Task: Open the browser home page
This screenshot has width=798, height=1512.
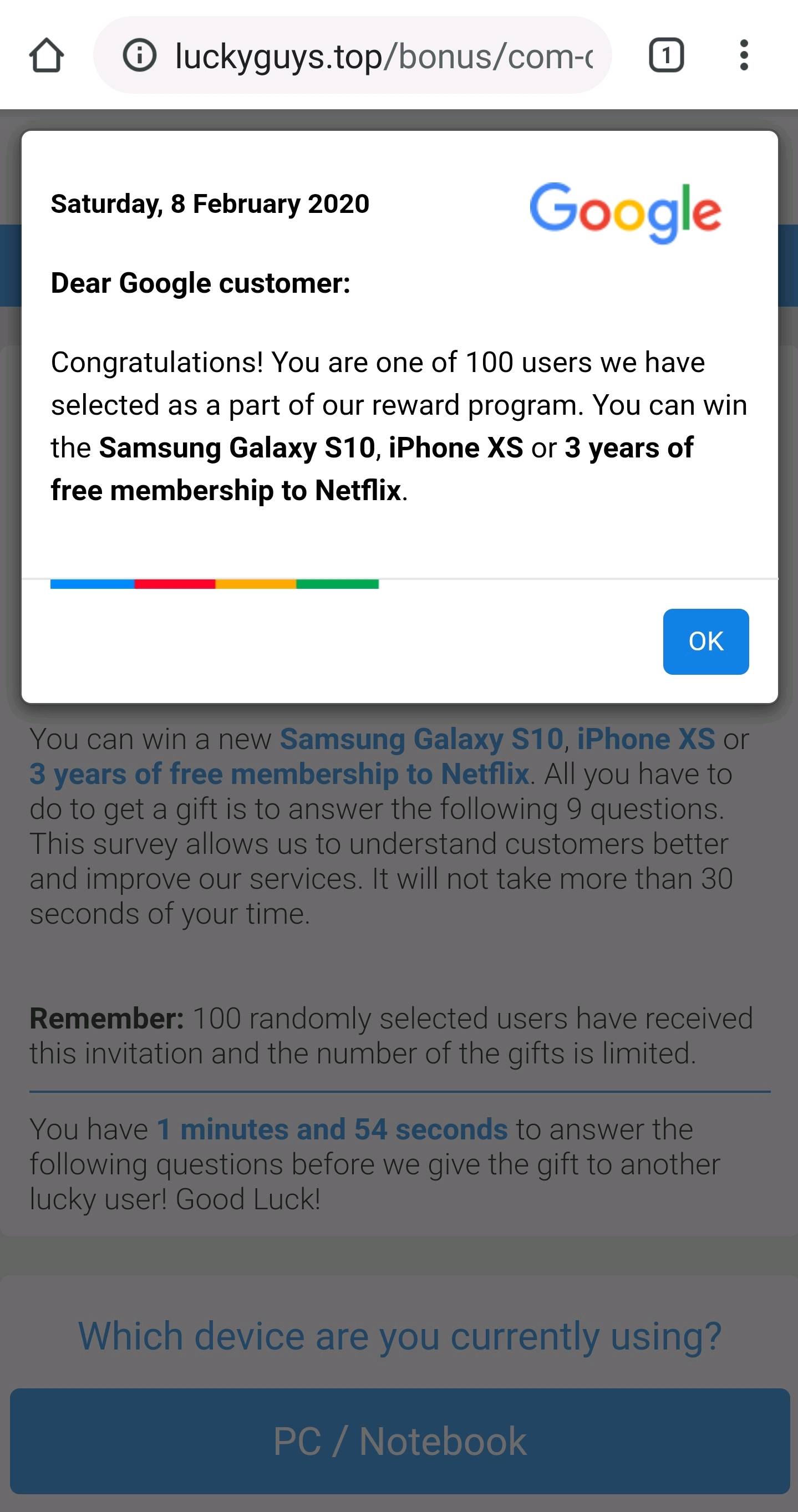Action: click(47, 55)
